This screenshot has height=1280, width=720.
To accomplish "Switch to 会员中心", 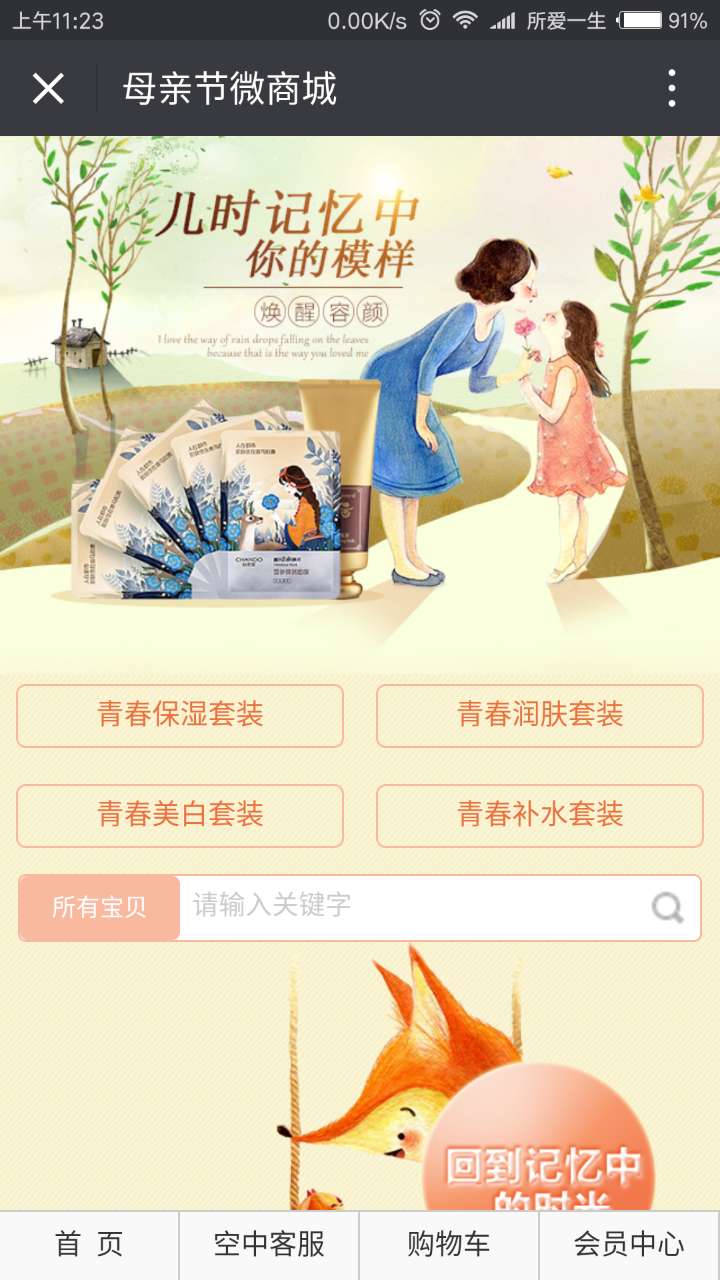I will click(x=629, y=1245).
